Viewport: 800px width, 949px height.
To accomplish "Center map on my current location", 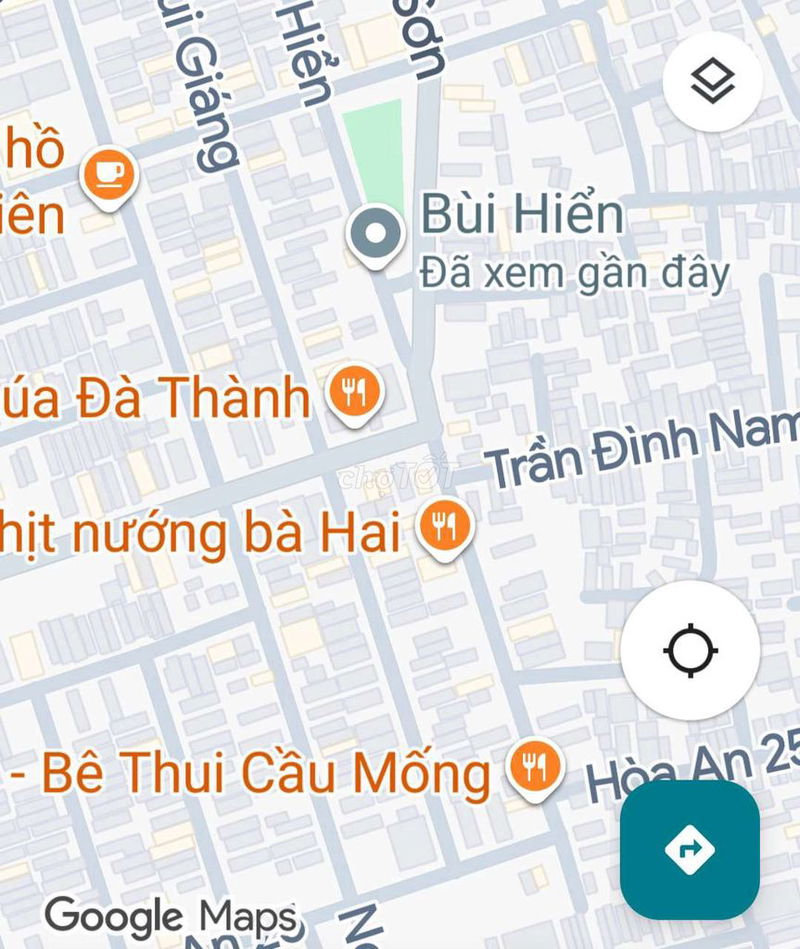I will point(690,650).
